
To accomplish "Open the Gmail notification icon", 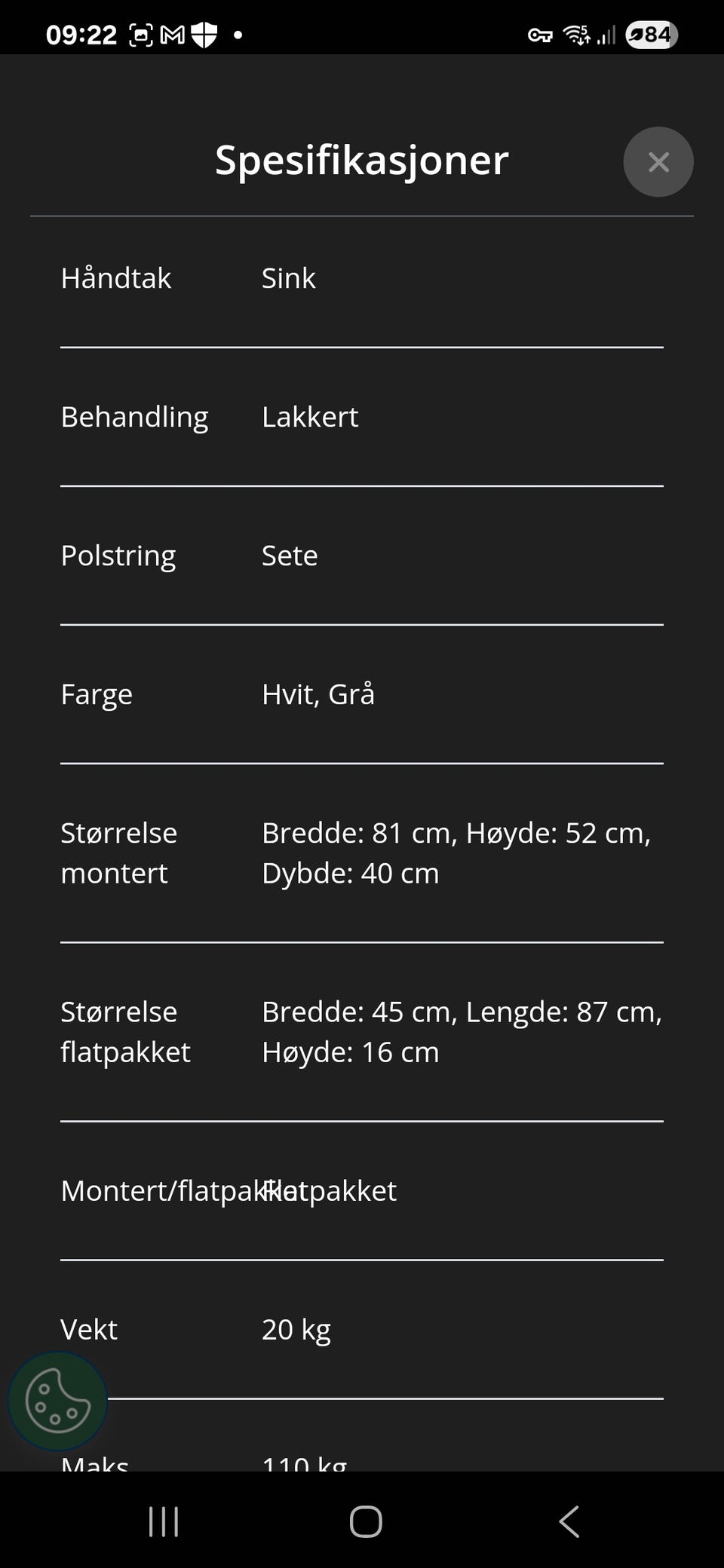I will [172, 33].
